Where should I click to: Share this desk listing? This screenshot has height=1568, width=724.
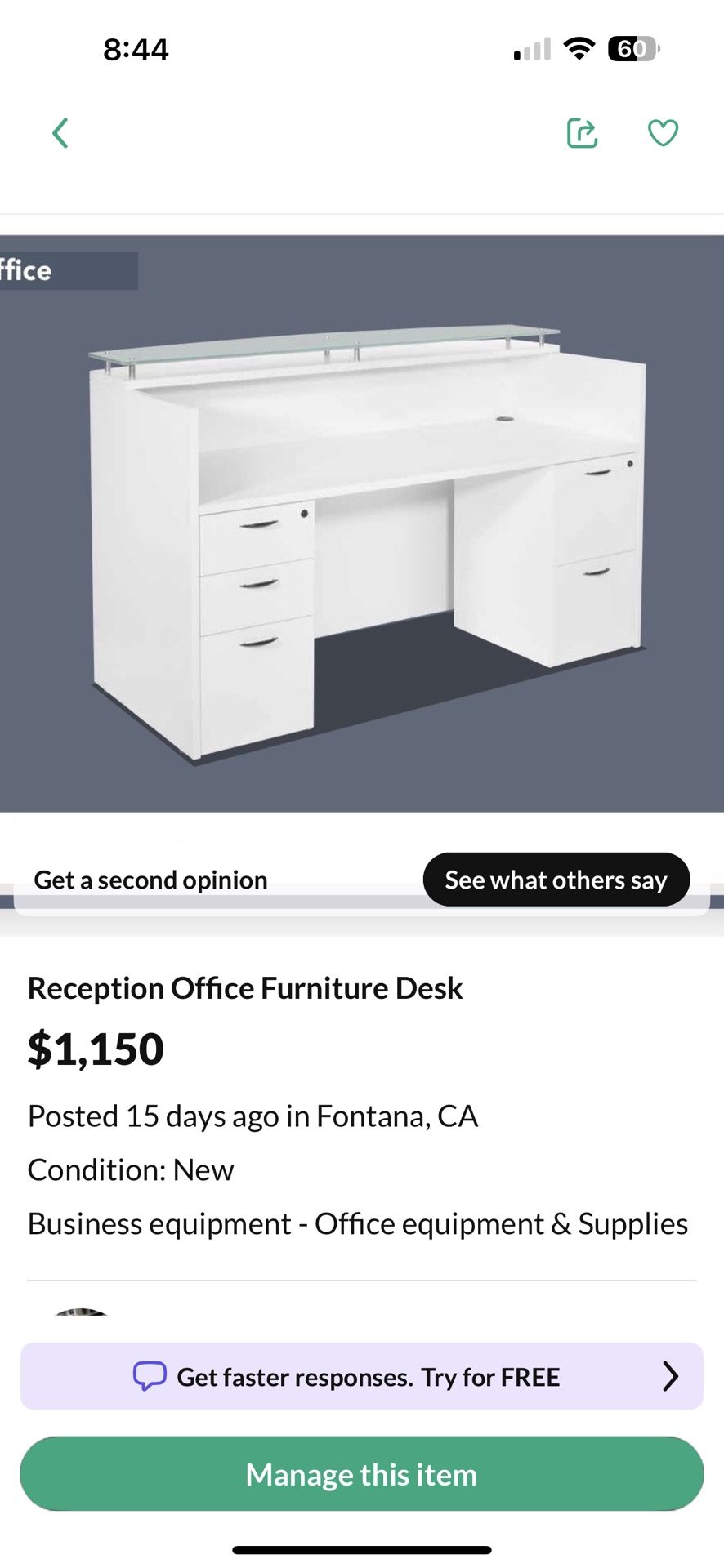pos(582,133)
